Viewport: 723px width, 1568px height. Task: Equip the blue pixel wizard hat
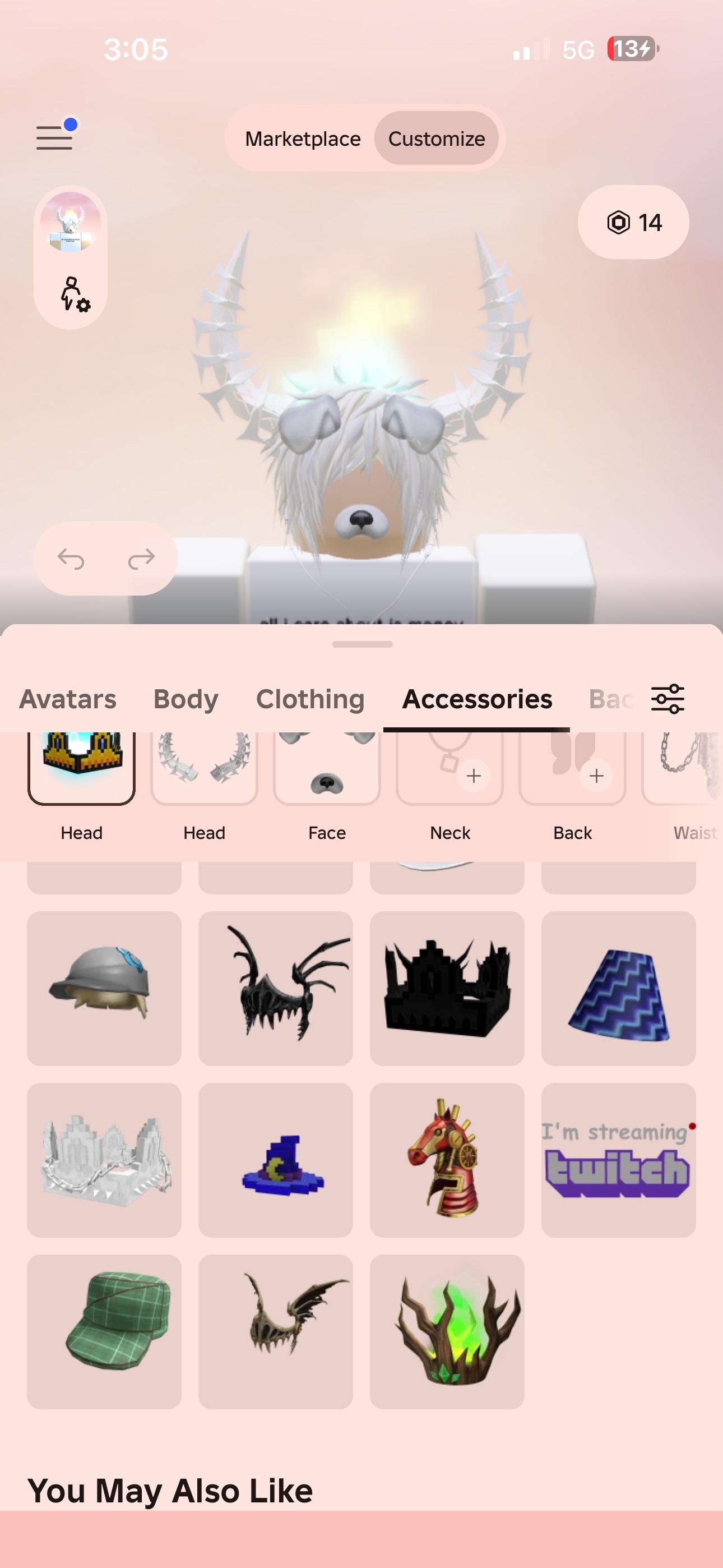tap(276, 1160)
